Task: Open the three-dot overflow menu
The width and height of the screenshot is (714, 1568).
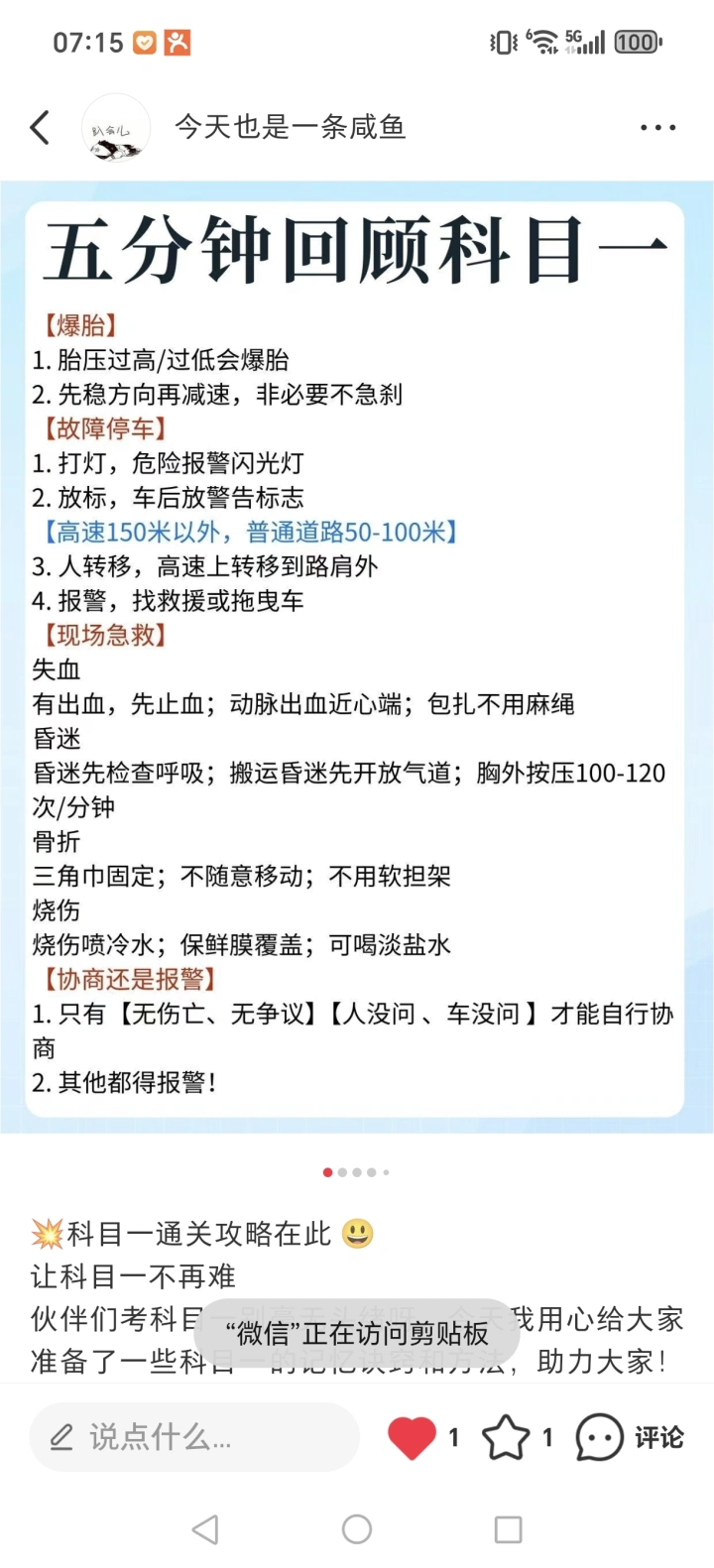Action: click(657, 128)
